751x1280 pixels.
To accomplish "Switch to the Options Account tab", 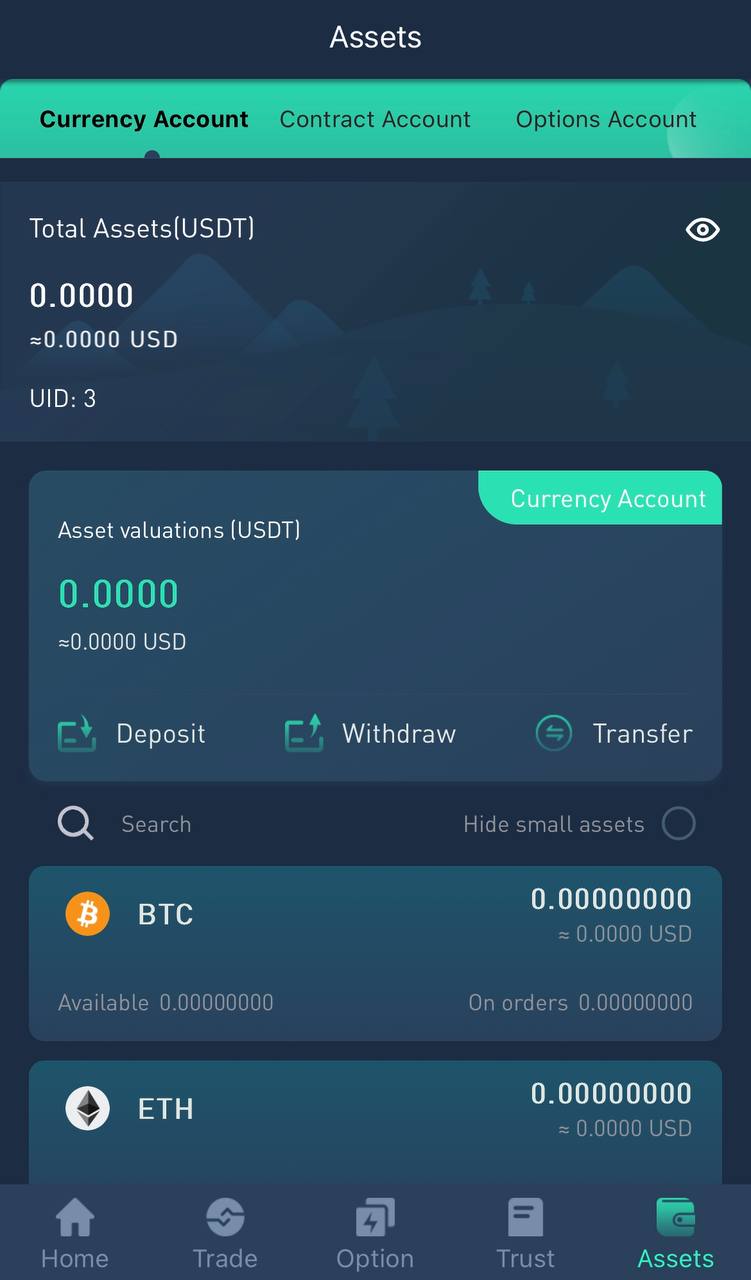I will point(606,119).
